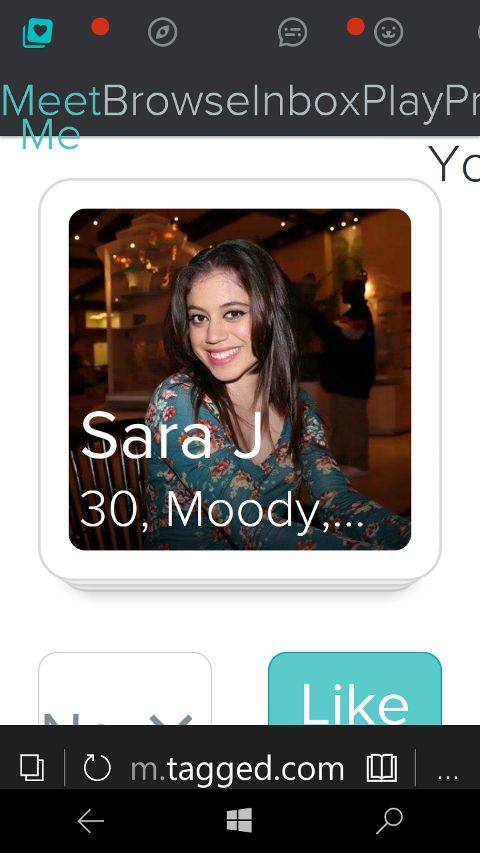
Task: Open the Inbox tab
Action: (293, 101)
